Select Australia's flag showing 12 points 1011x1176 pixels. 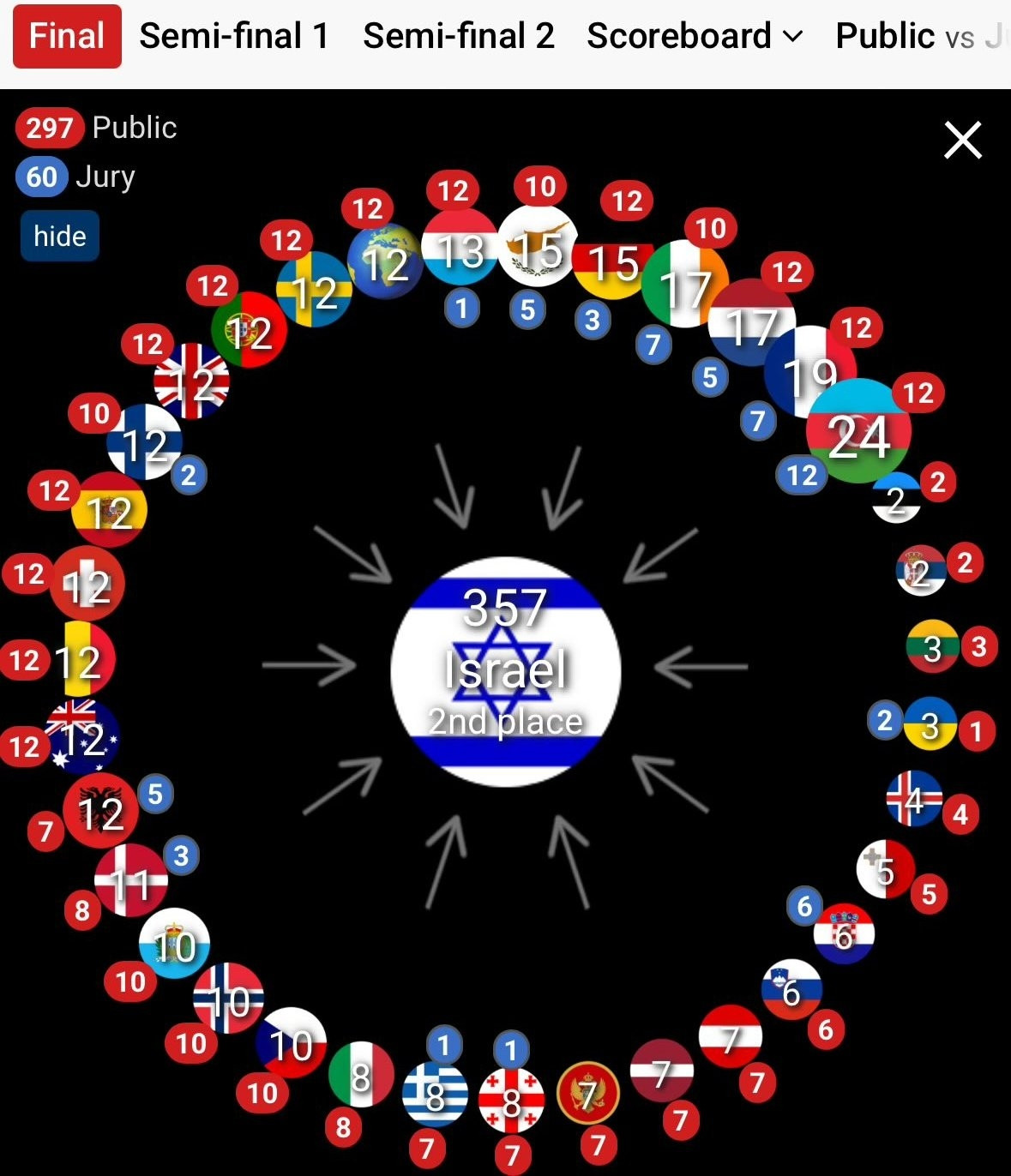coord(82,736)
